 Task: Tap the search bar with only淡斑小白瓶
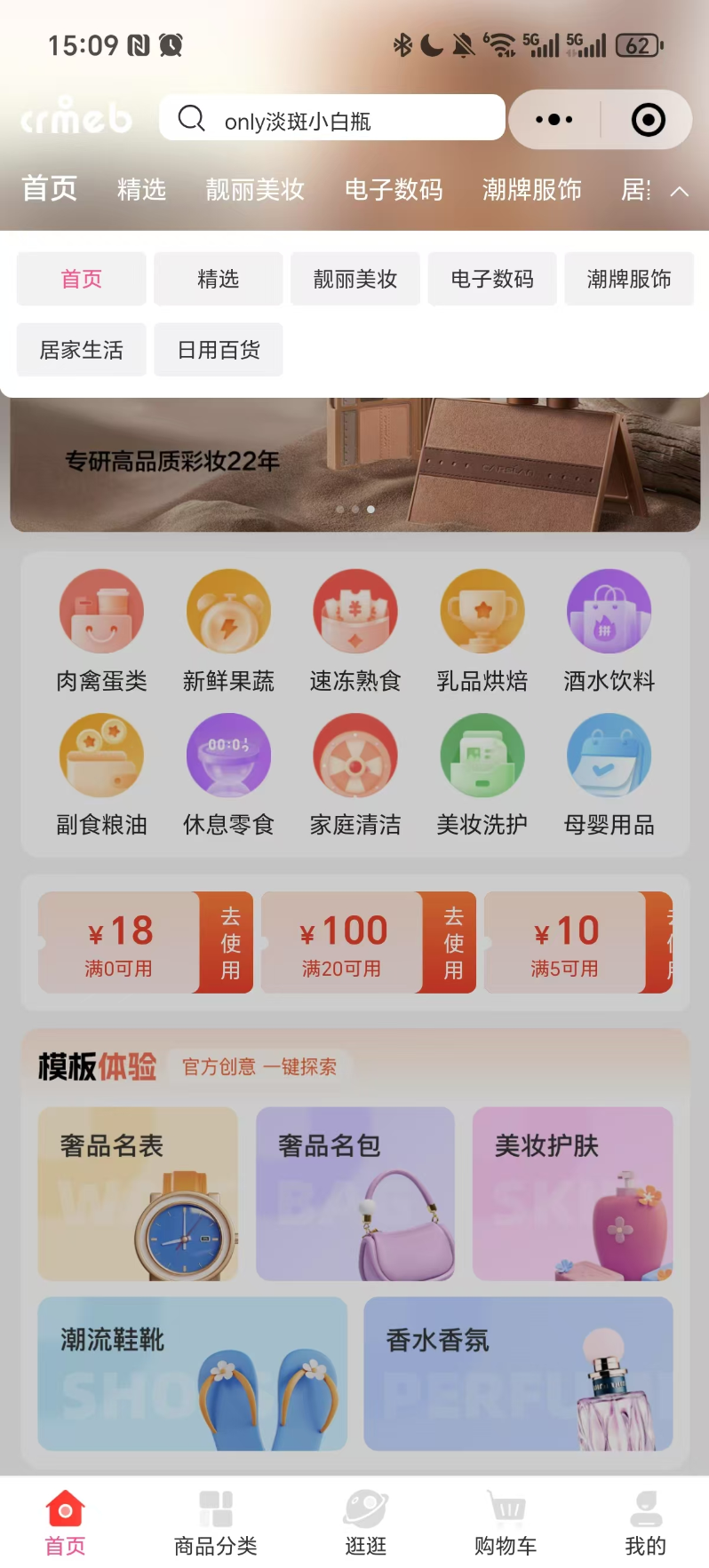(331, 118)
